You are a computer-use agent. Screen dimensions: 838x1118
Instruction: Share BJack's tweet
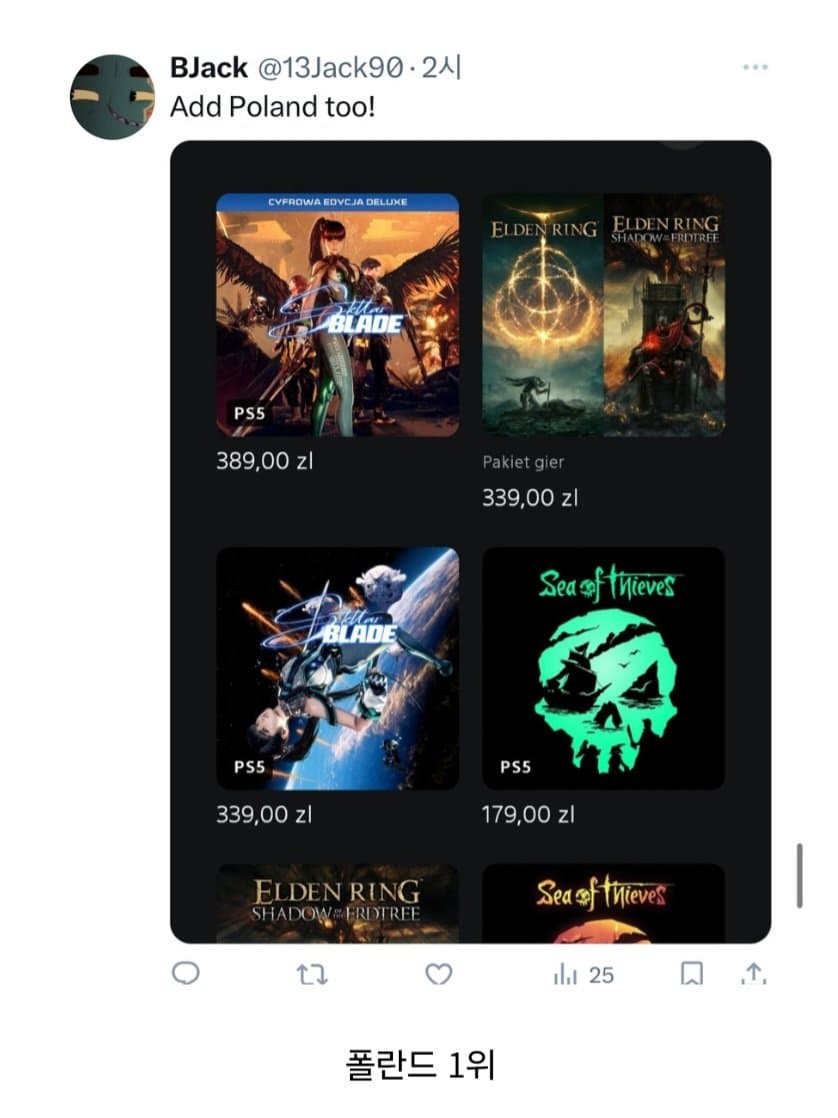pos(753,974)
